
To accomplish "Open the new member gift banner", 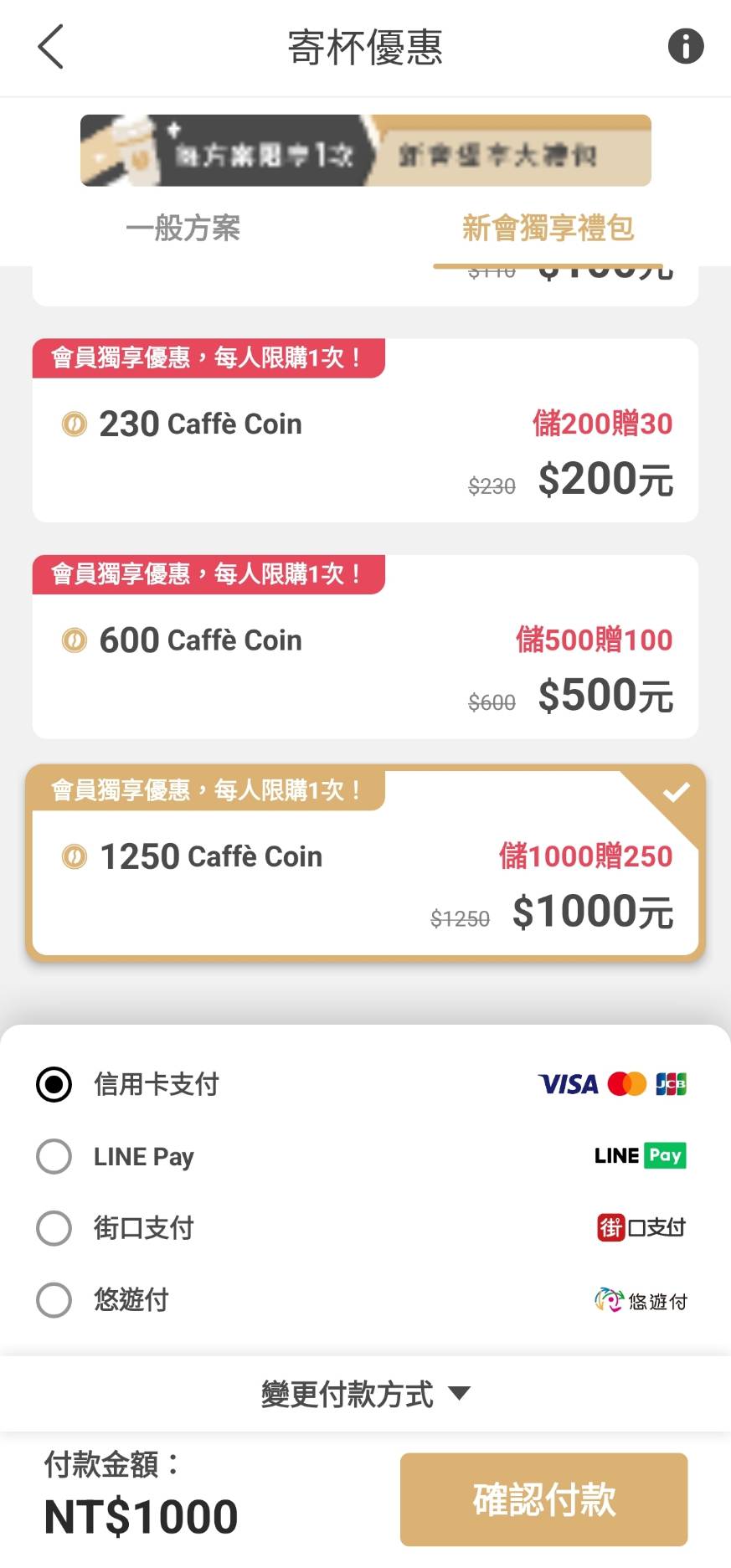I will (365, 151).
